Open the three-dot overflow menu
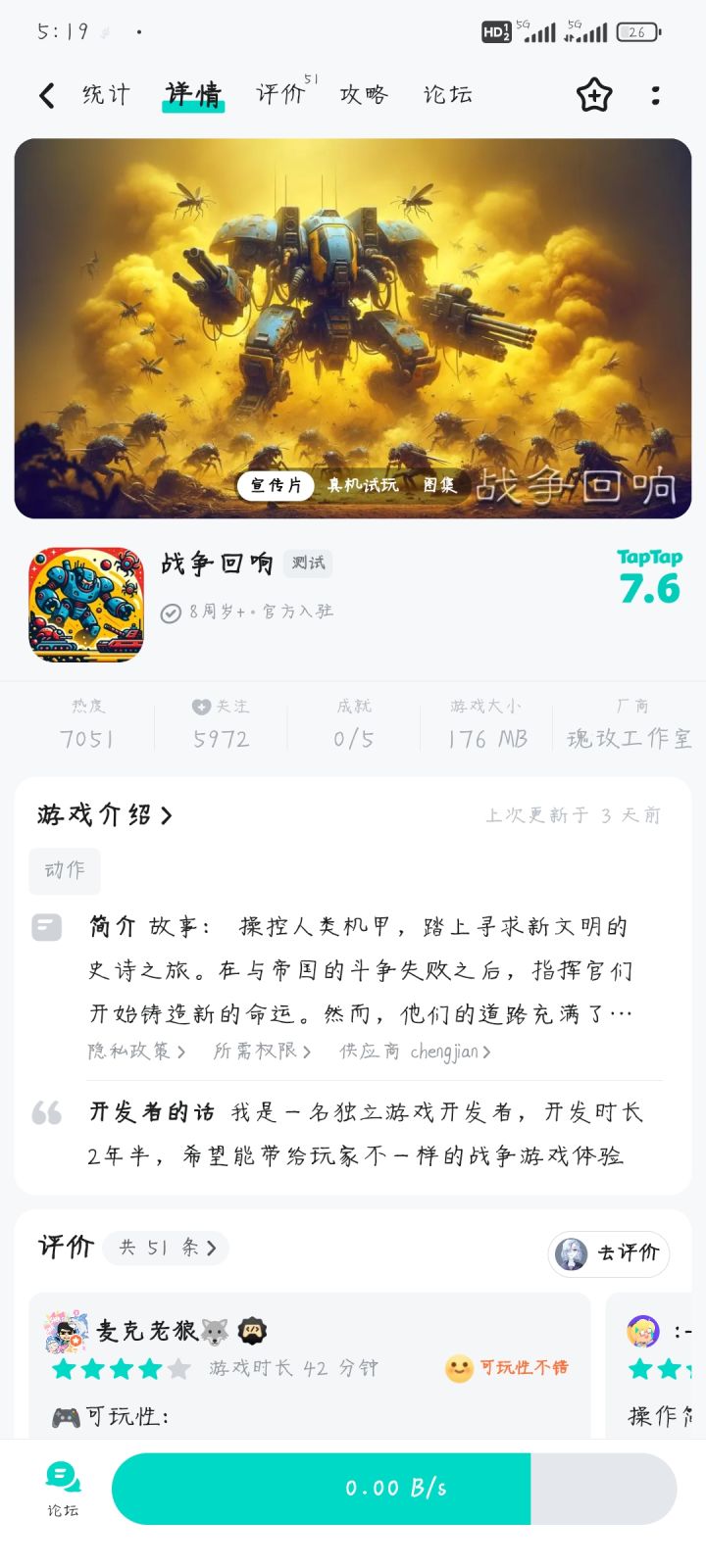Viewport: 706px width, 1568px height. pos(655,94)
